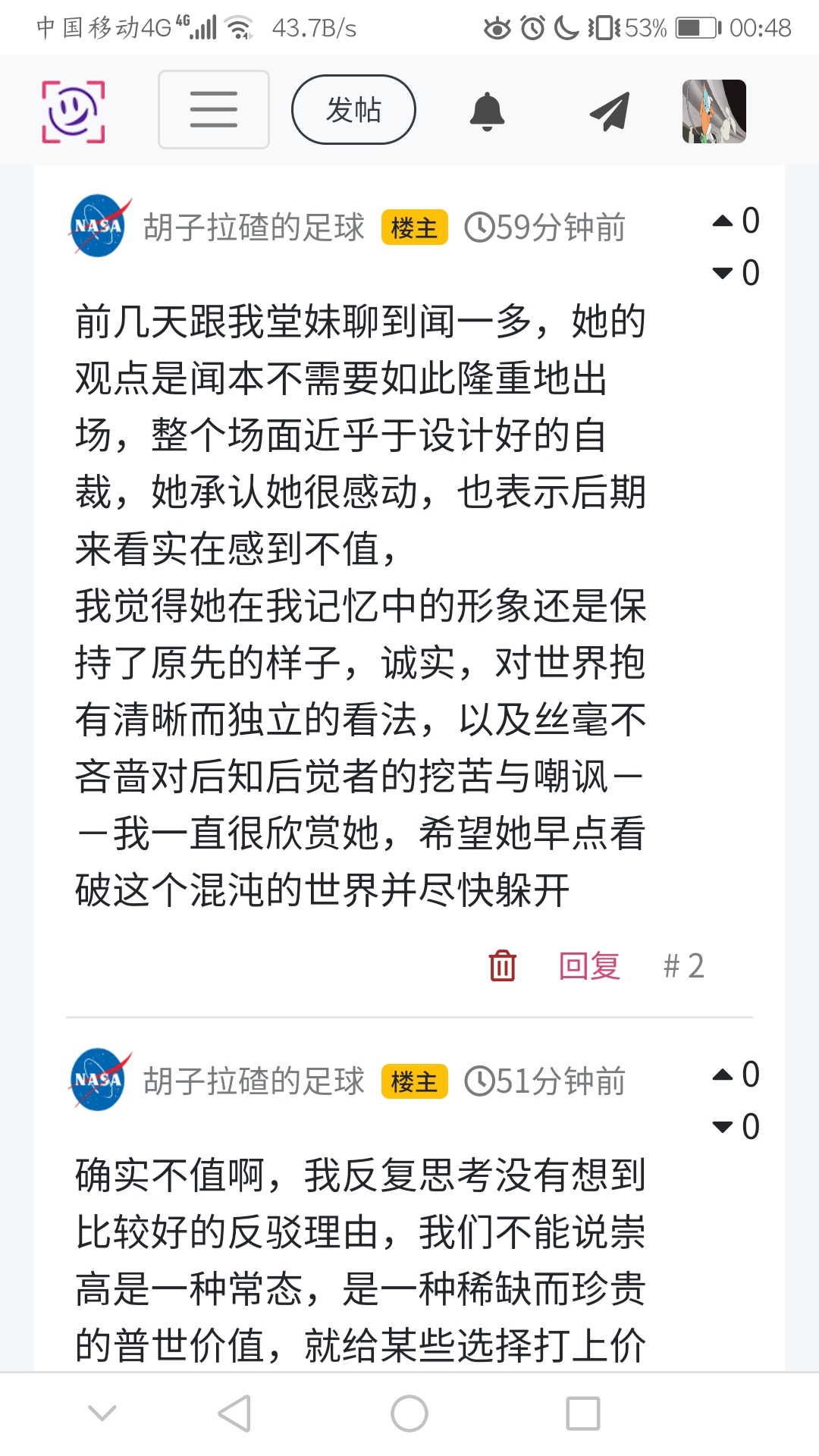Downvote the post from 51分钟前
Viewport: 819px width, 1456px height.
pyautogui.click(x=723, y=1127)
